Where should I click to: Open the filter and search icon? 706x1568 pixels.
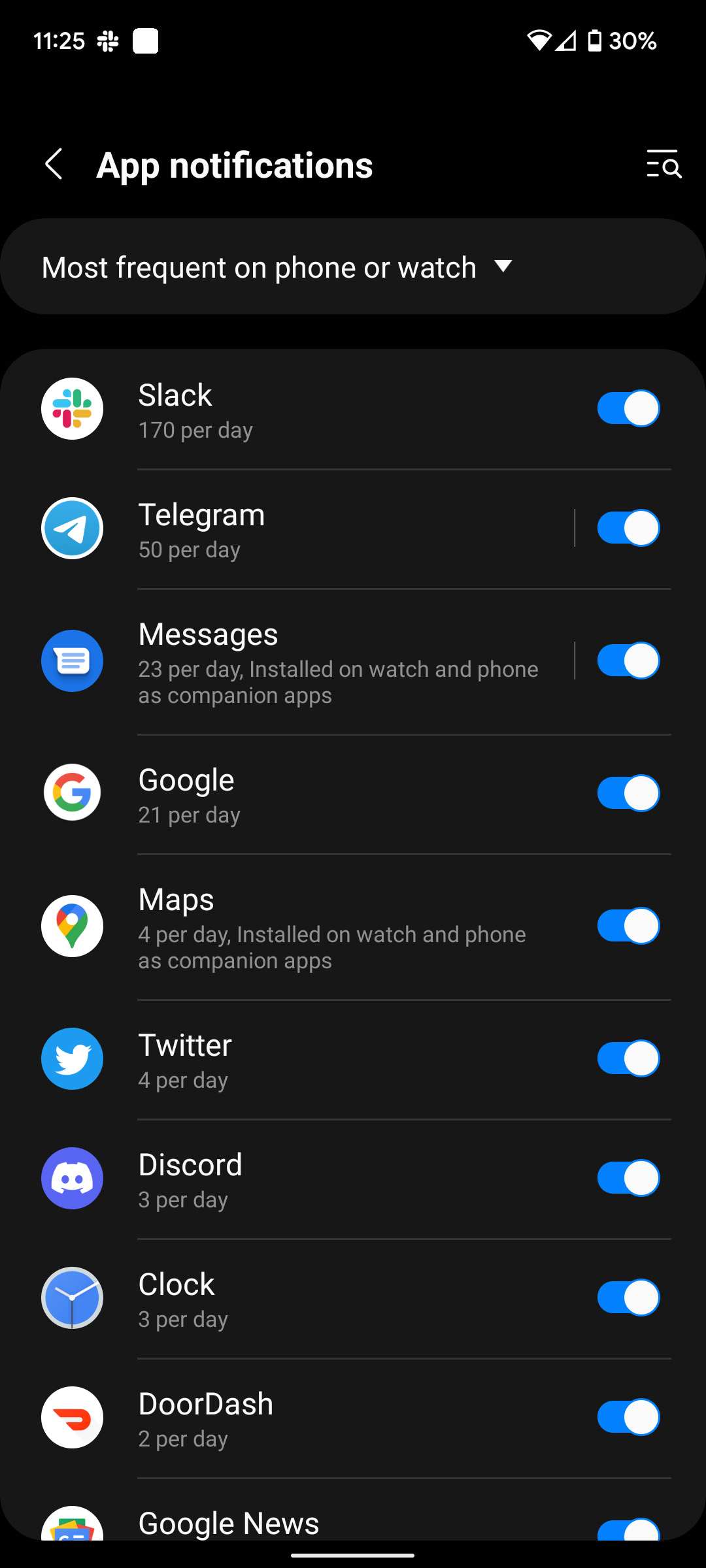664,164
